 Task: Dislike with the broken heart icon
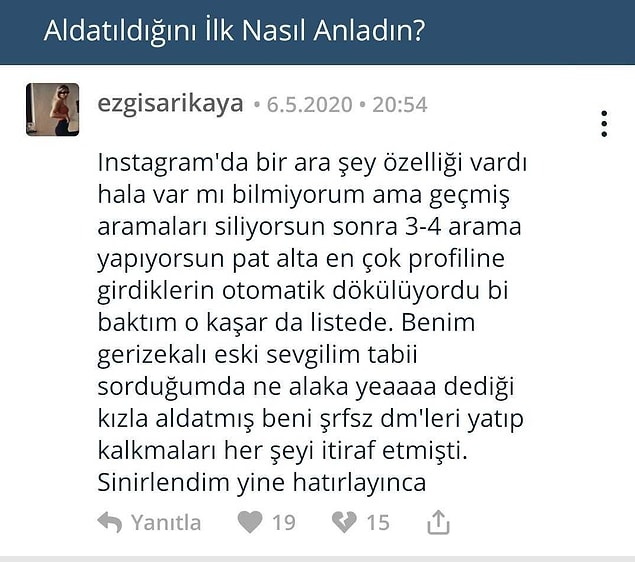[x=345, y=522]
